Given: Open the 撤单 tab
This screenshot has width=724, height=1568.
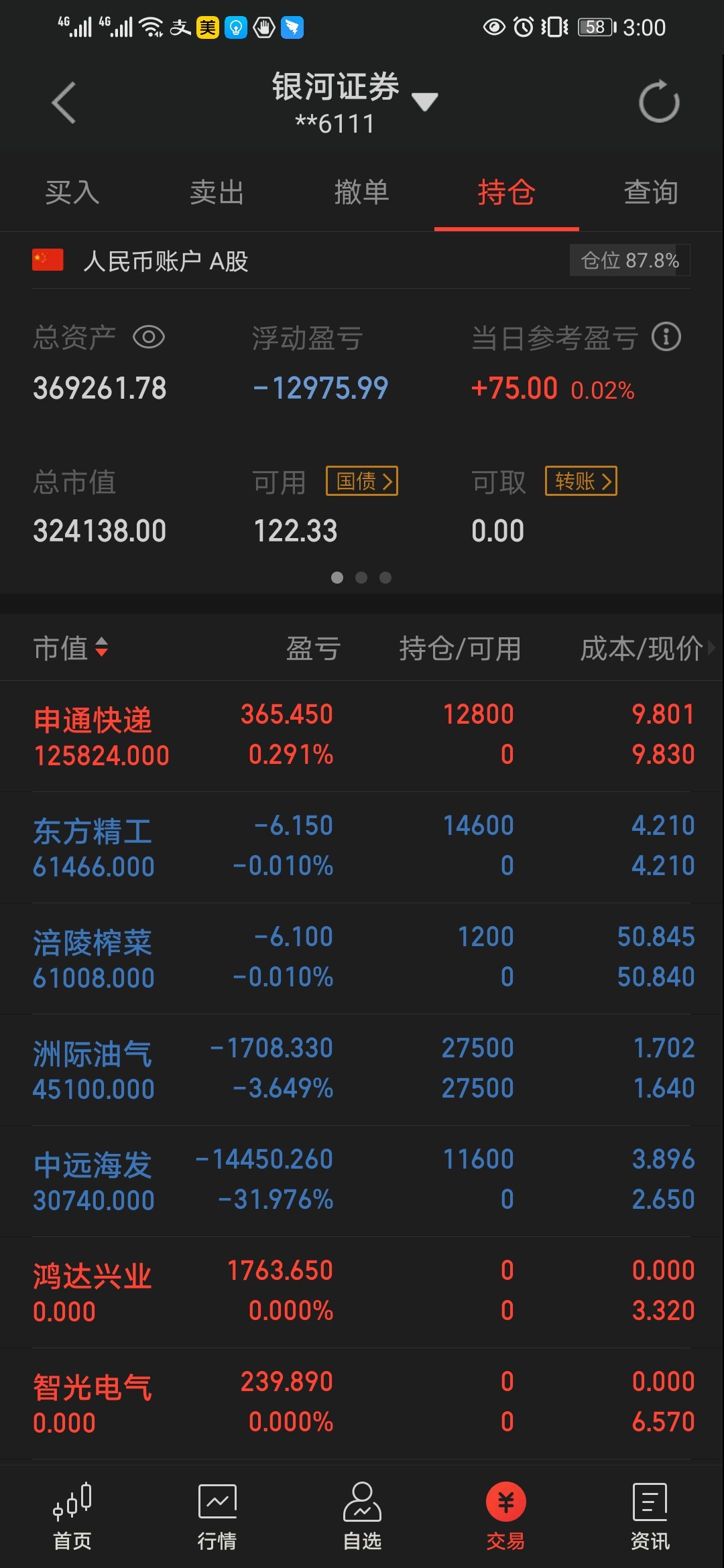Looking at the screenshot, I should [x=362, y=193].
